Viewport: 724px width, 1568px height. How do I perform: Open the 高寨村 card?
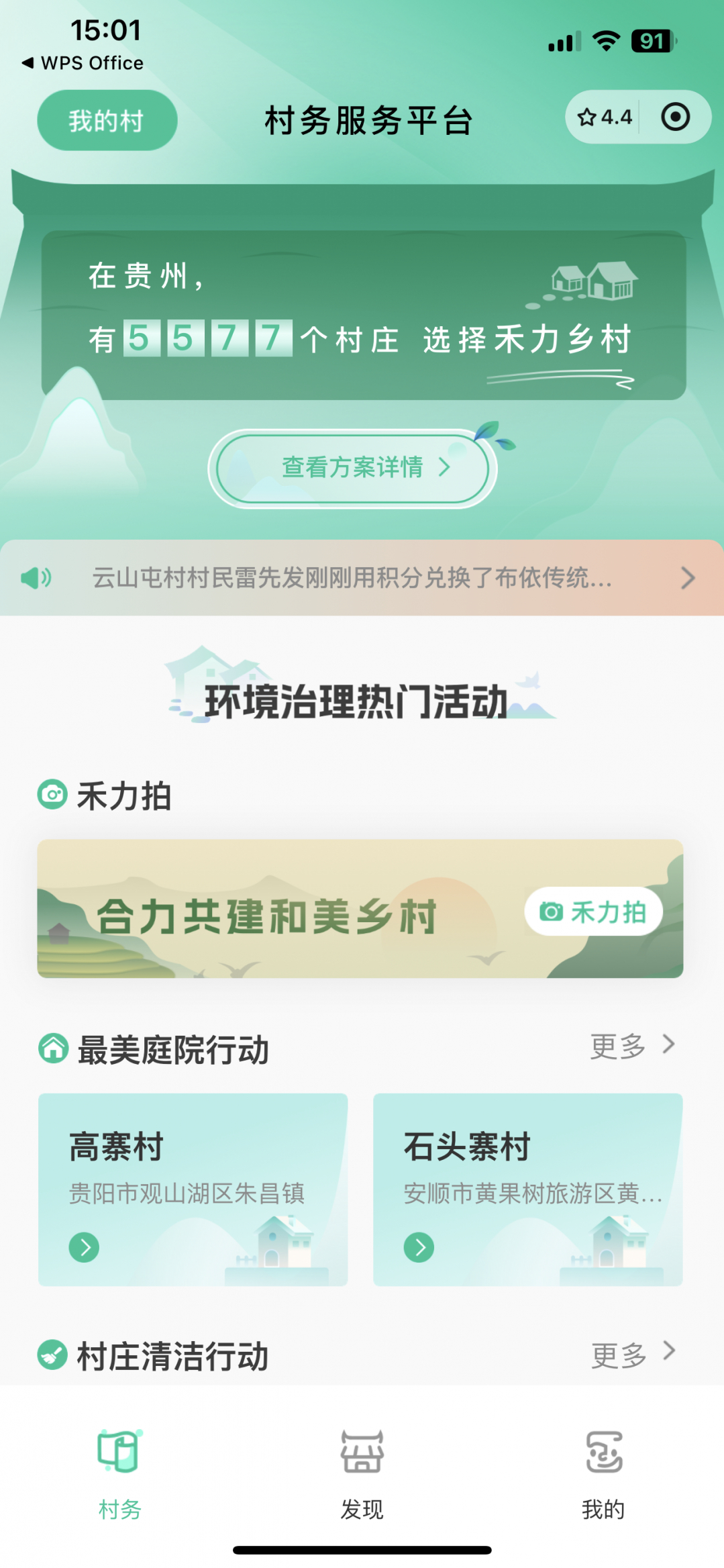[193, 1189]
